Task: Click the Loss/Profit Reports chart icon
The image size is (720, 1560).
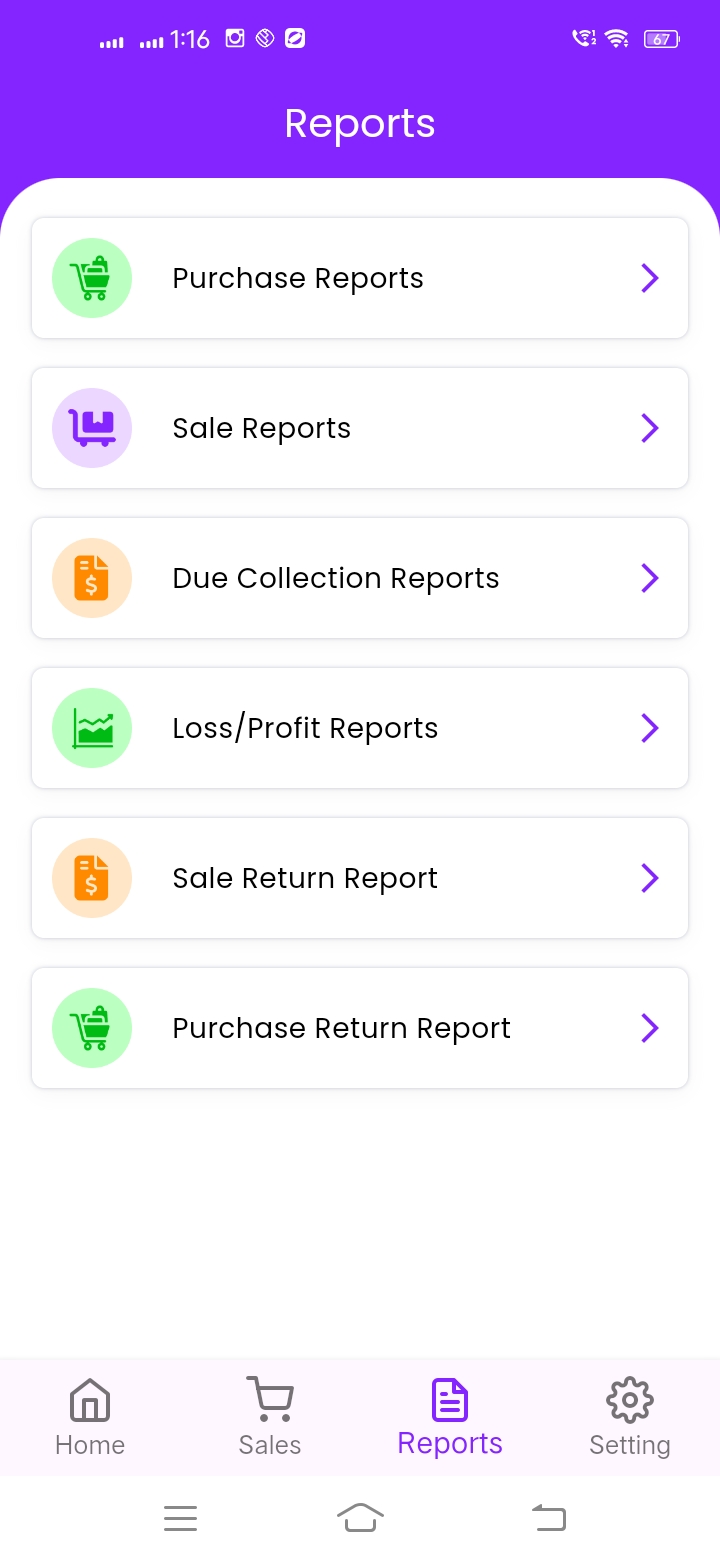Action: click(92, 728)
